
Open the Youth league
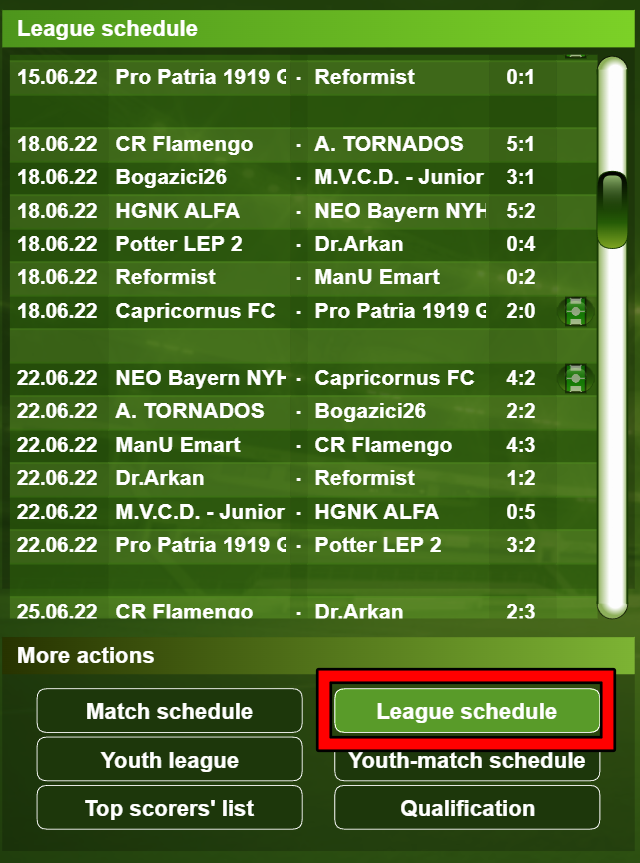click(x=169, y=760)
